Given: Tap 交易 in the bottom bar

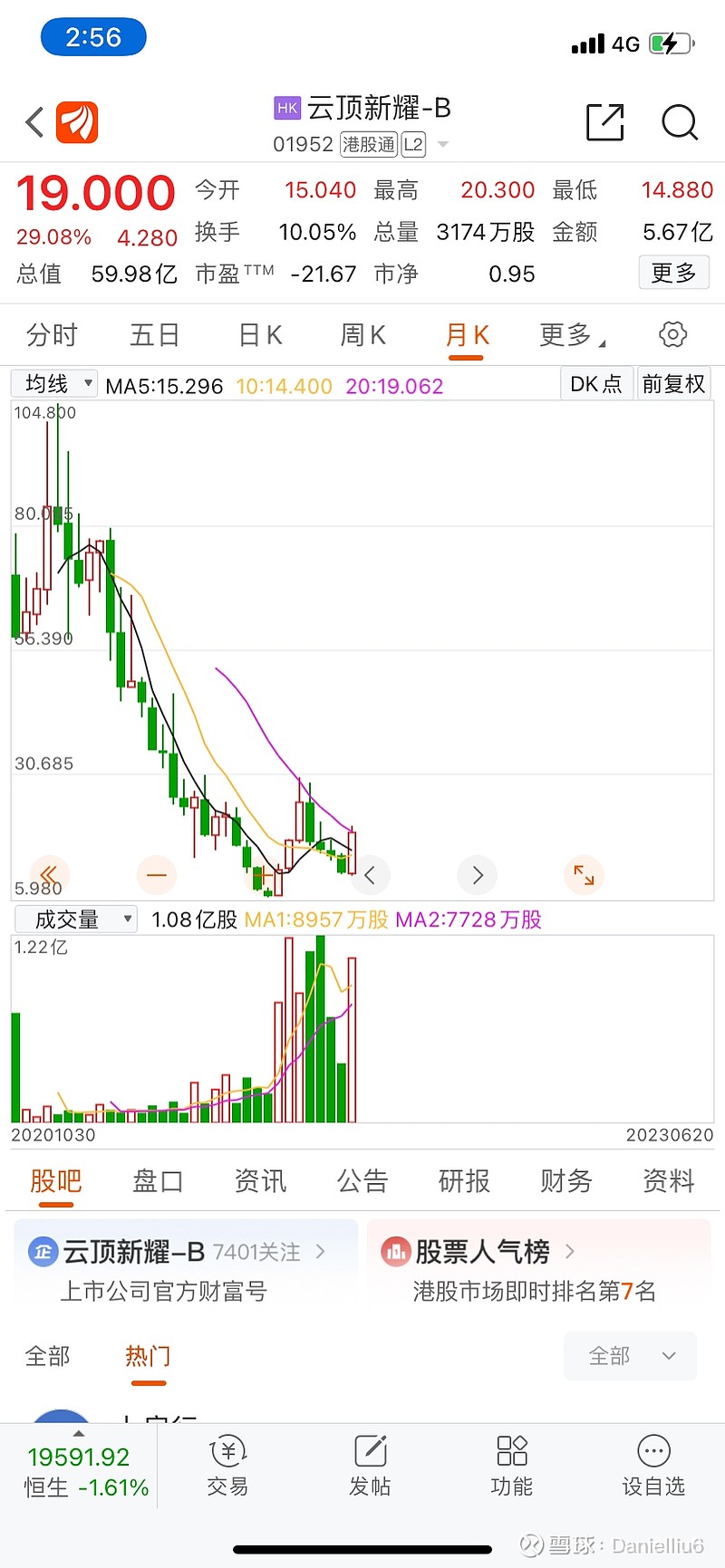Looking at the screenshot, I should 227,1467.
